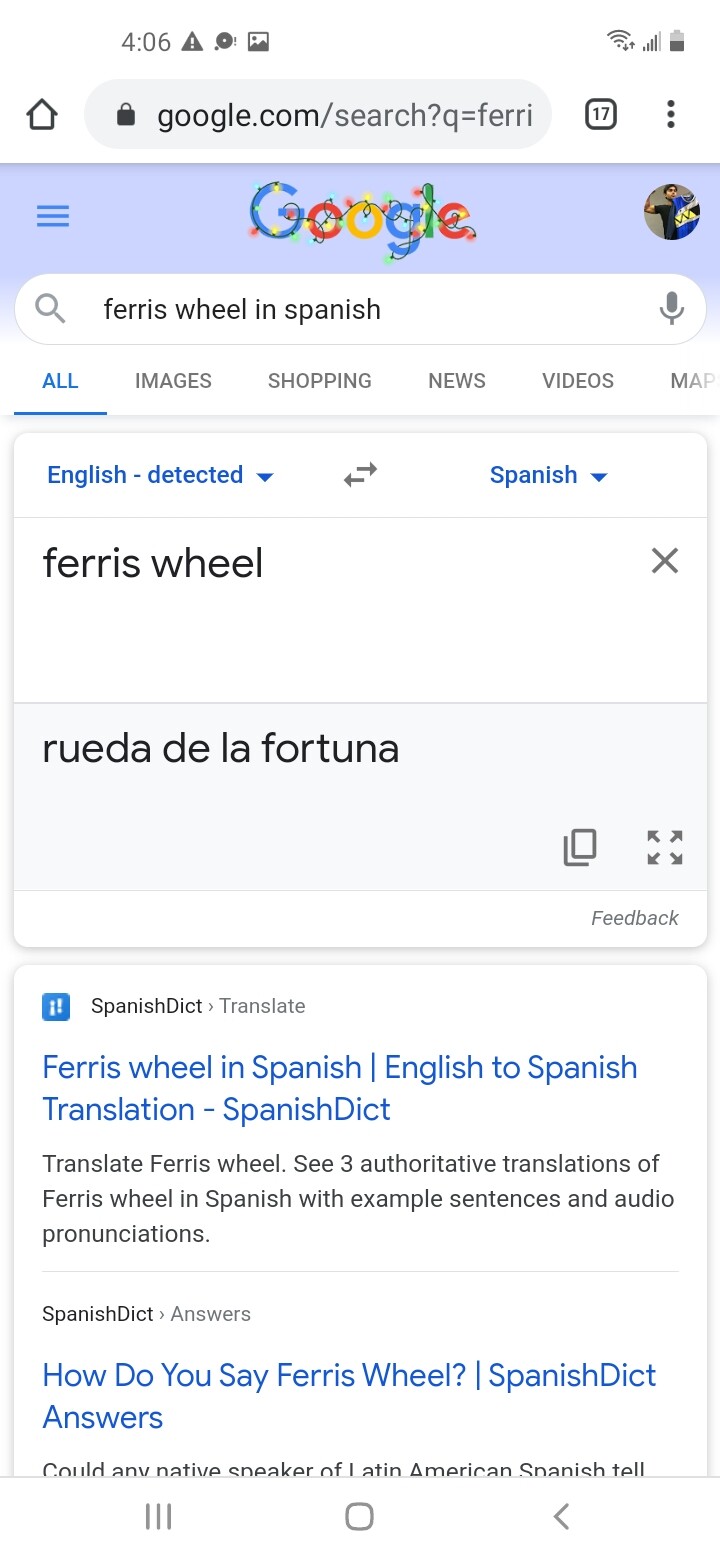Open How Do You Say Ferris Wheel result
The image size is (720, 1560).
pyautogui.click(x=349, y=1396)
